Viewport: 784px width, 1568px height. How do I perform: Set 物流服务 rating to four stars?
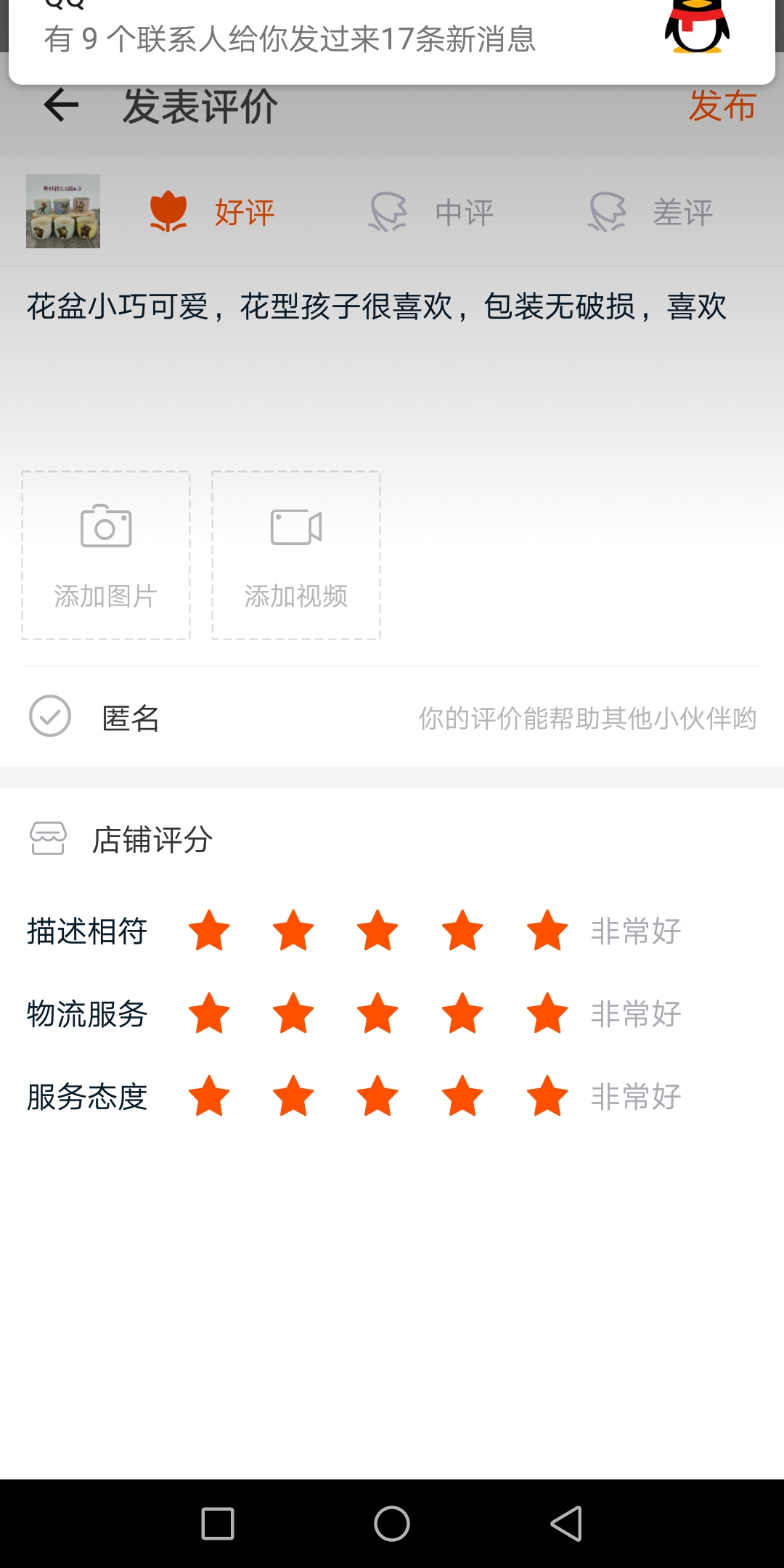(x=462, y=1013)
